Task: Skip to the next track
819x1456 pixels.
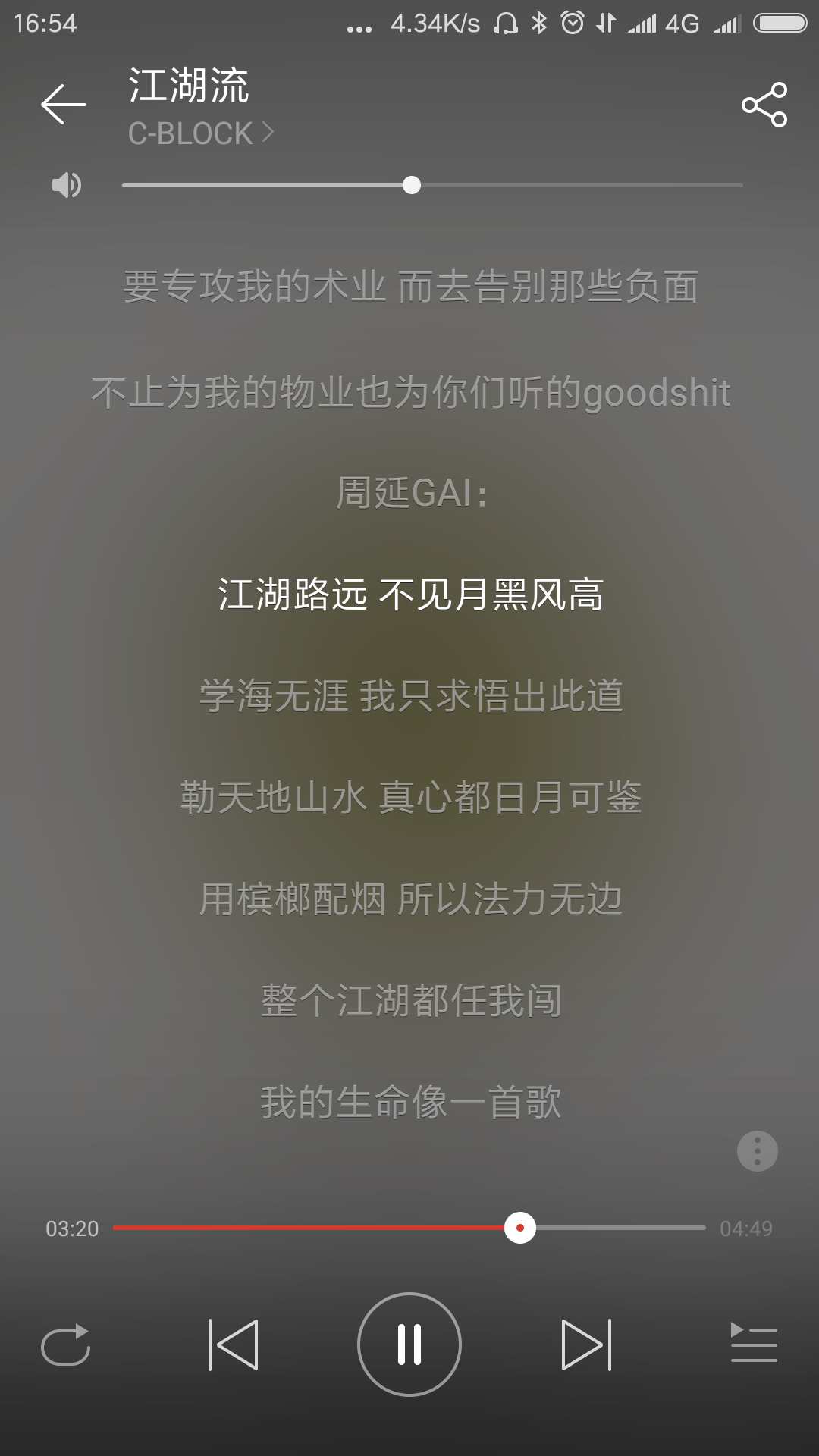Action: tap(585, 1345)
